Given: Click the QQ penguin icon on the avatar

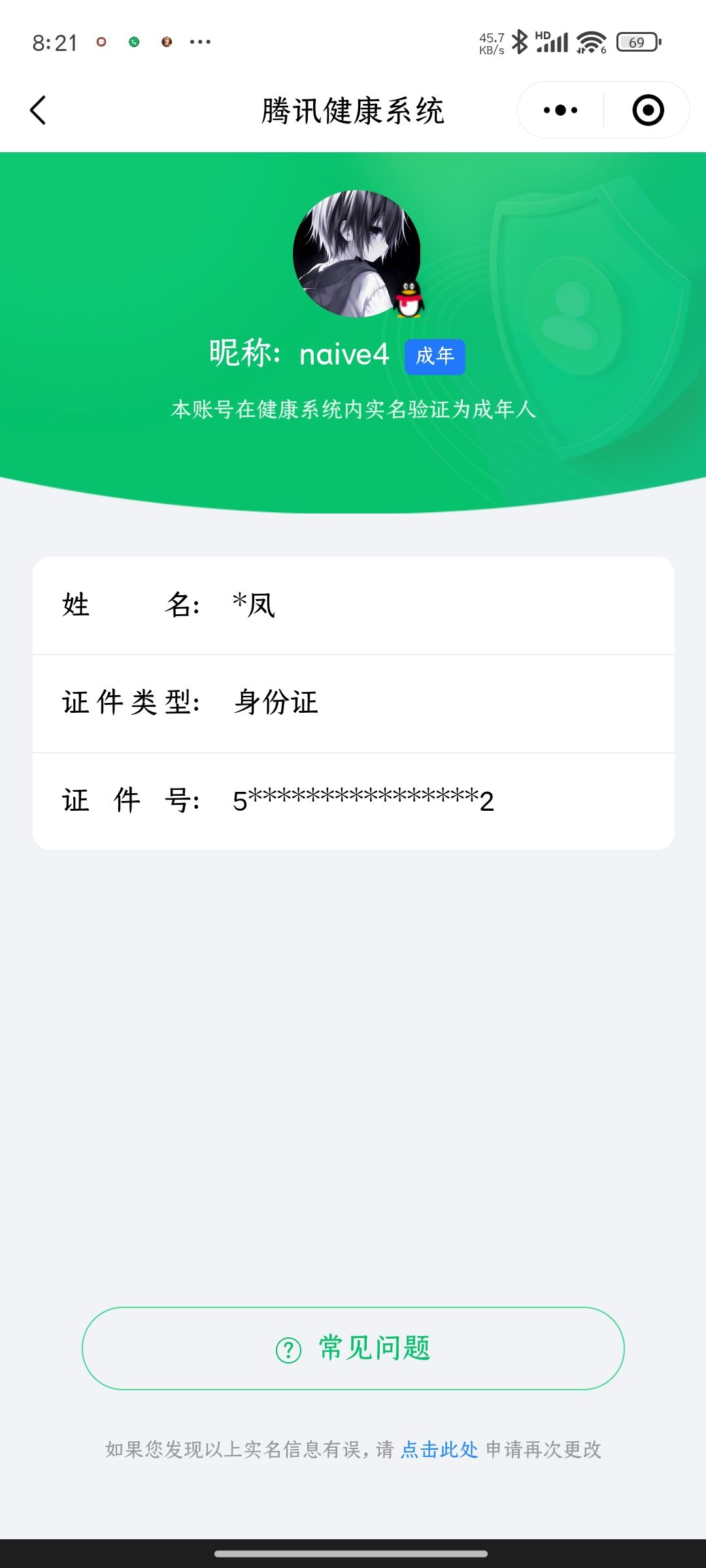Looking at the screenshot, I should pyautogui.click(x=409, y=299).
